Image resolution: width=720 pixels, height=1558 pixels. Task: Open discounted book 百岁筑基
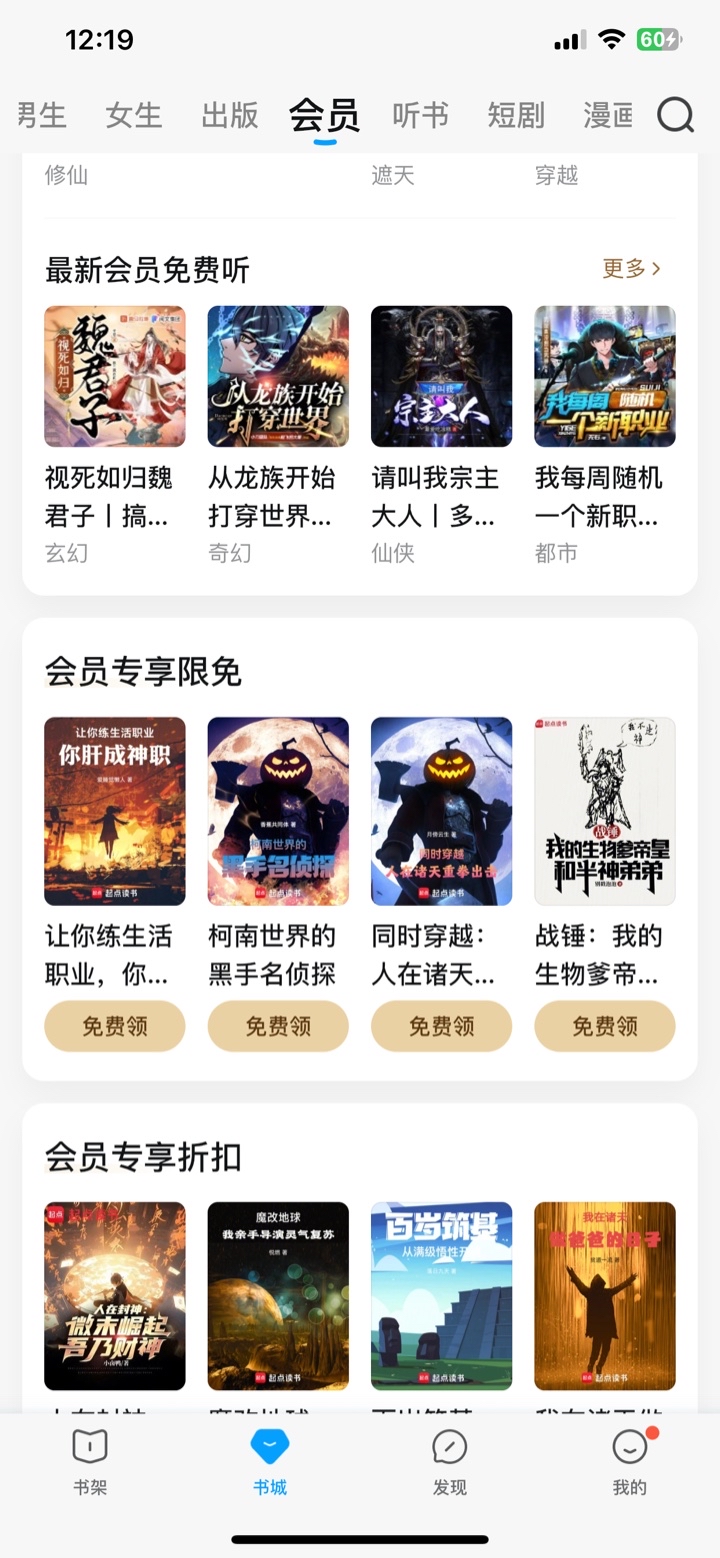click(441, 1296)
